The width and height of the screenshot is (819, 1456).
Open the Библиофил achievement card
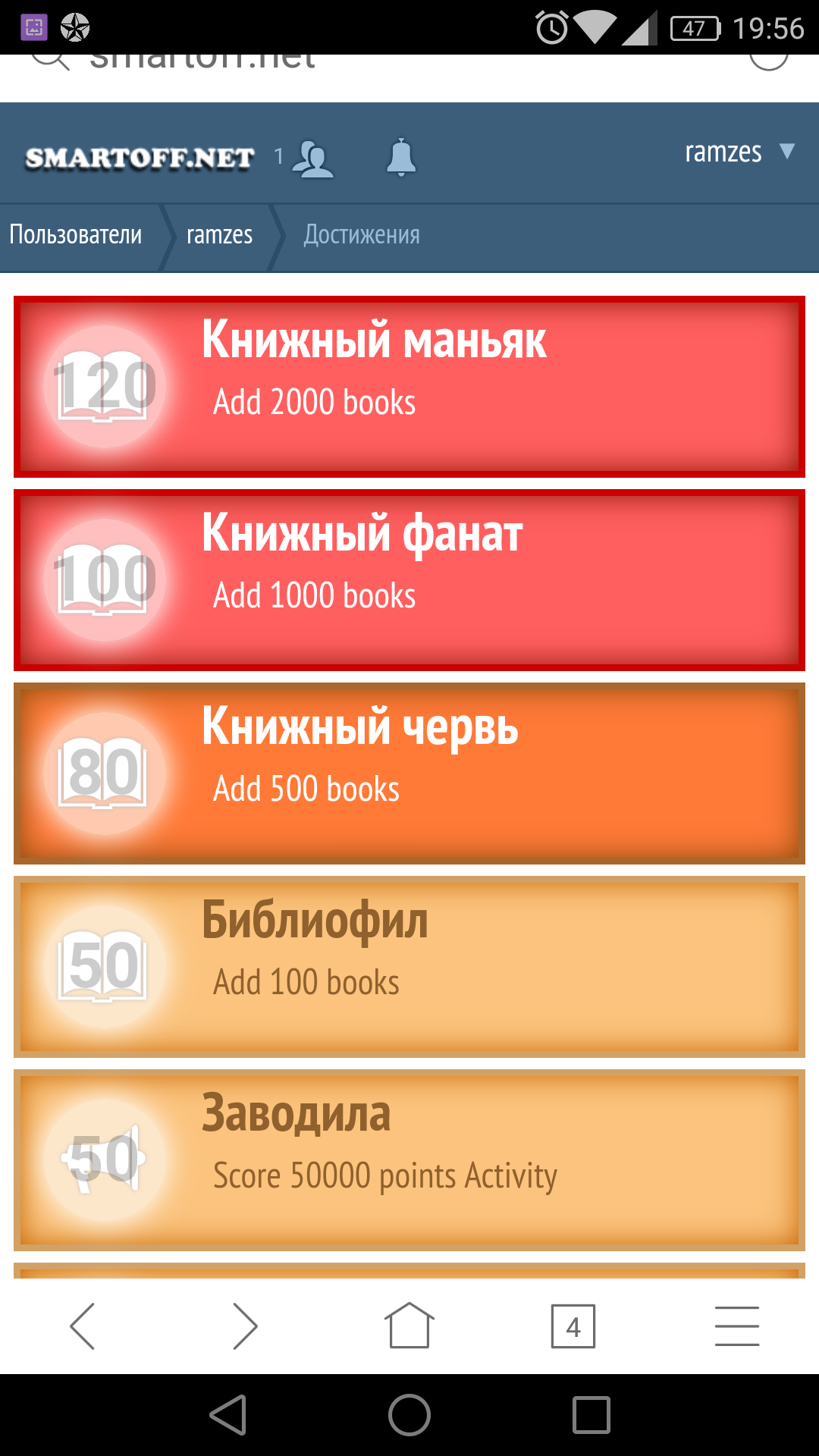click(x=409, y=967)
